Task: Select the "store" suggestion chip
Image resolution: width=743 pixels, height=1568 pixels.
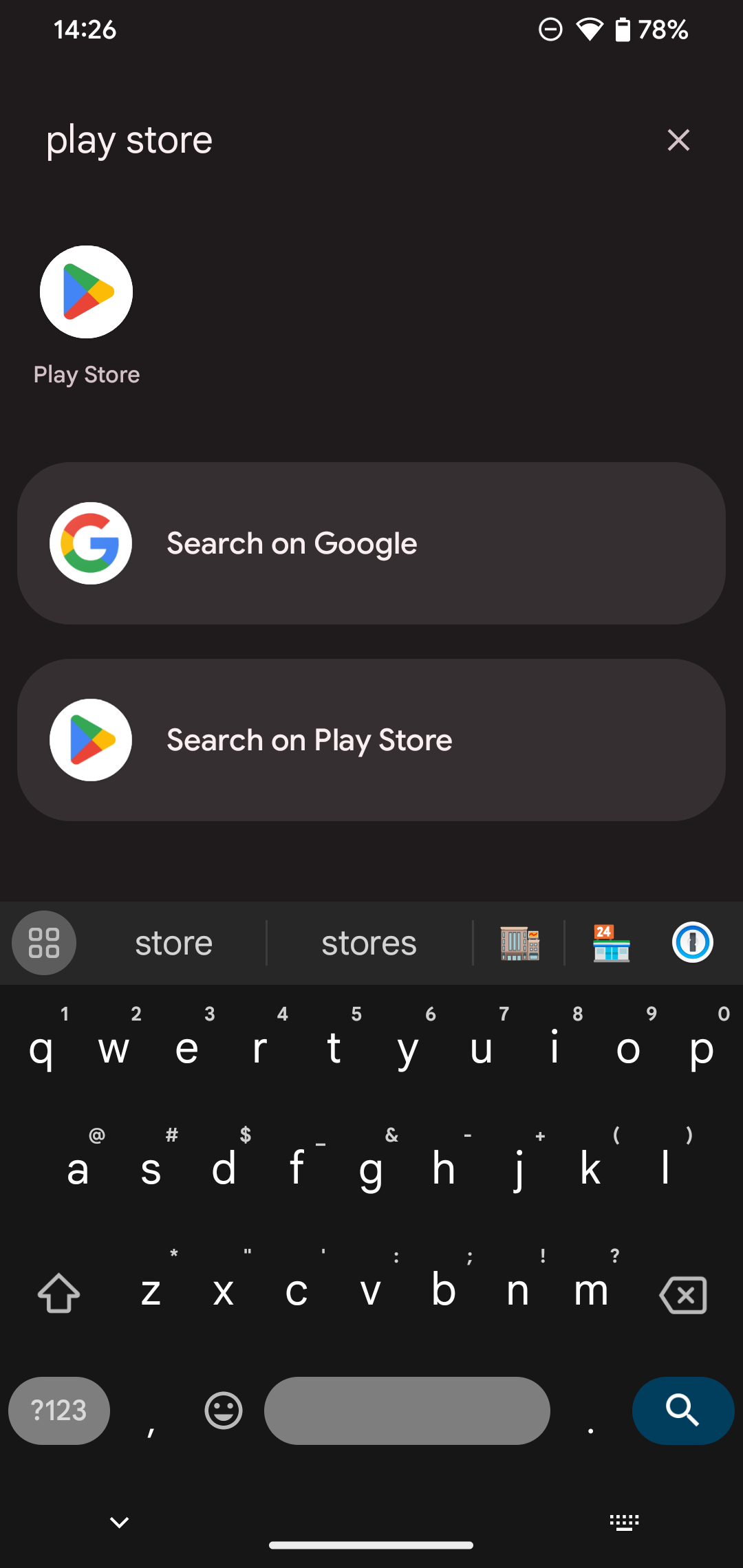Action: 173,943
